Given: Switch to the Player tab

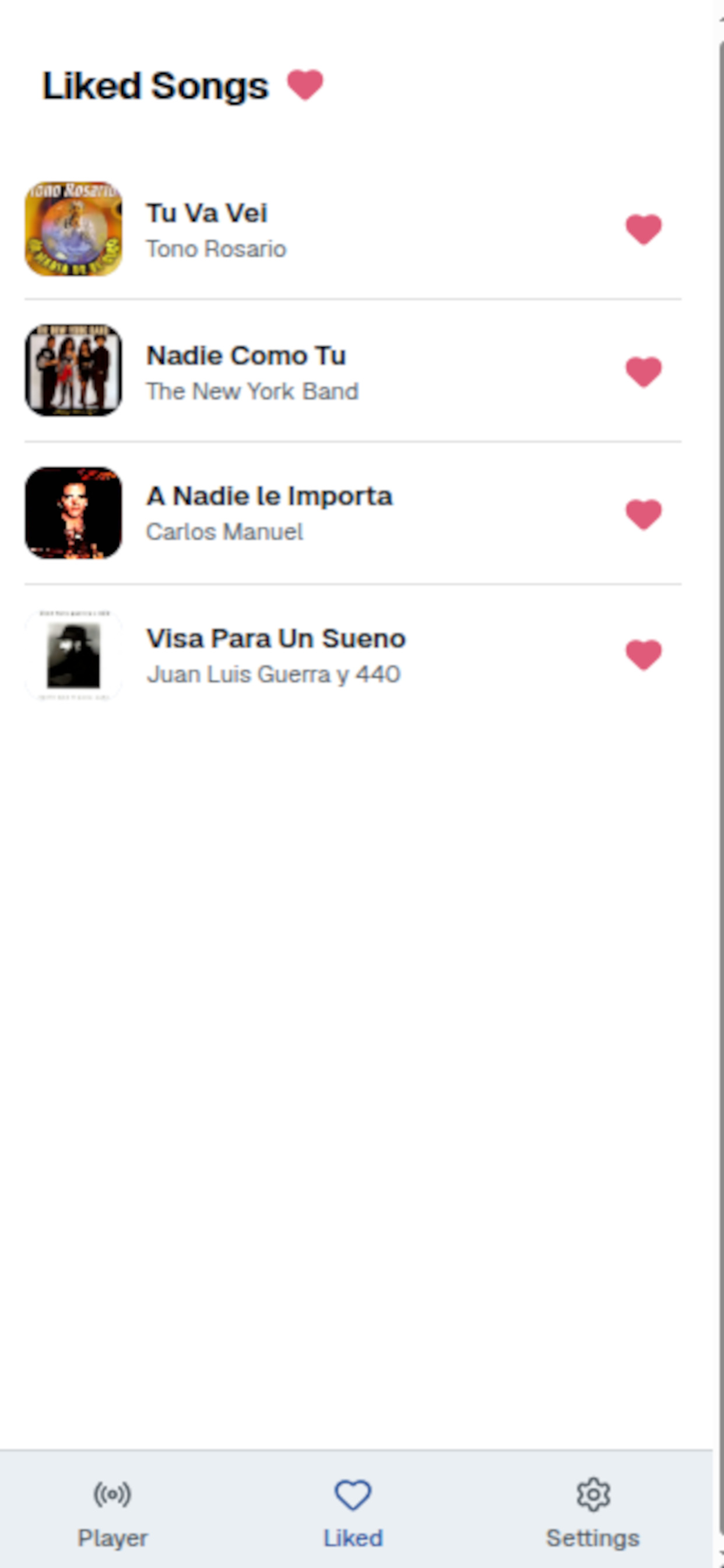Looking at the screenshot, I should pos(113,1512).
